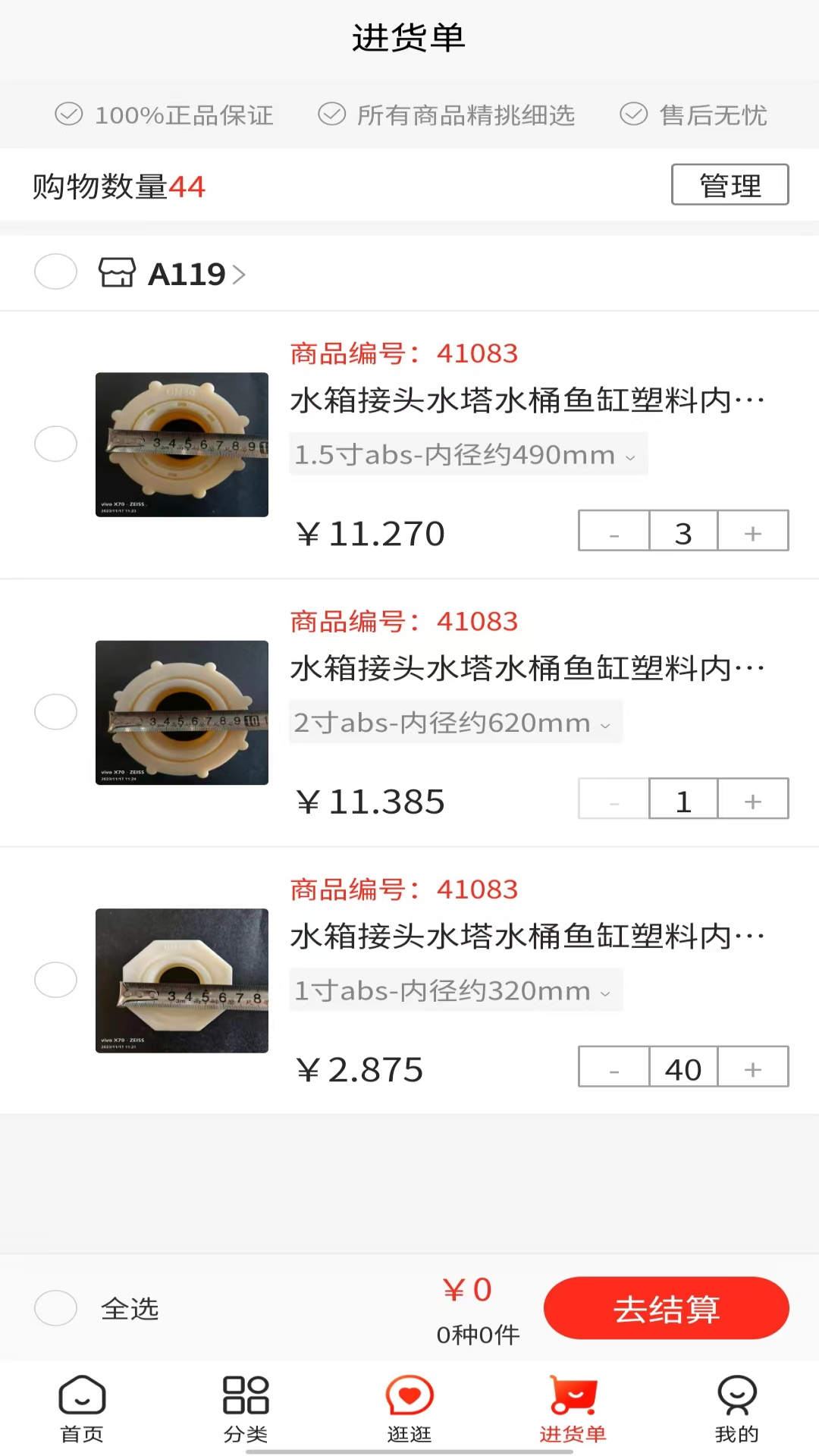
Task: Expand the 1寸abs-内径约320mm spec dropdown
Action: 455,990
